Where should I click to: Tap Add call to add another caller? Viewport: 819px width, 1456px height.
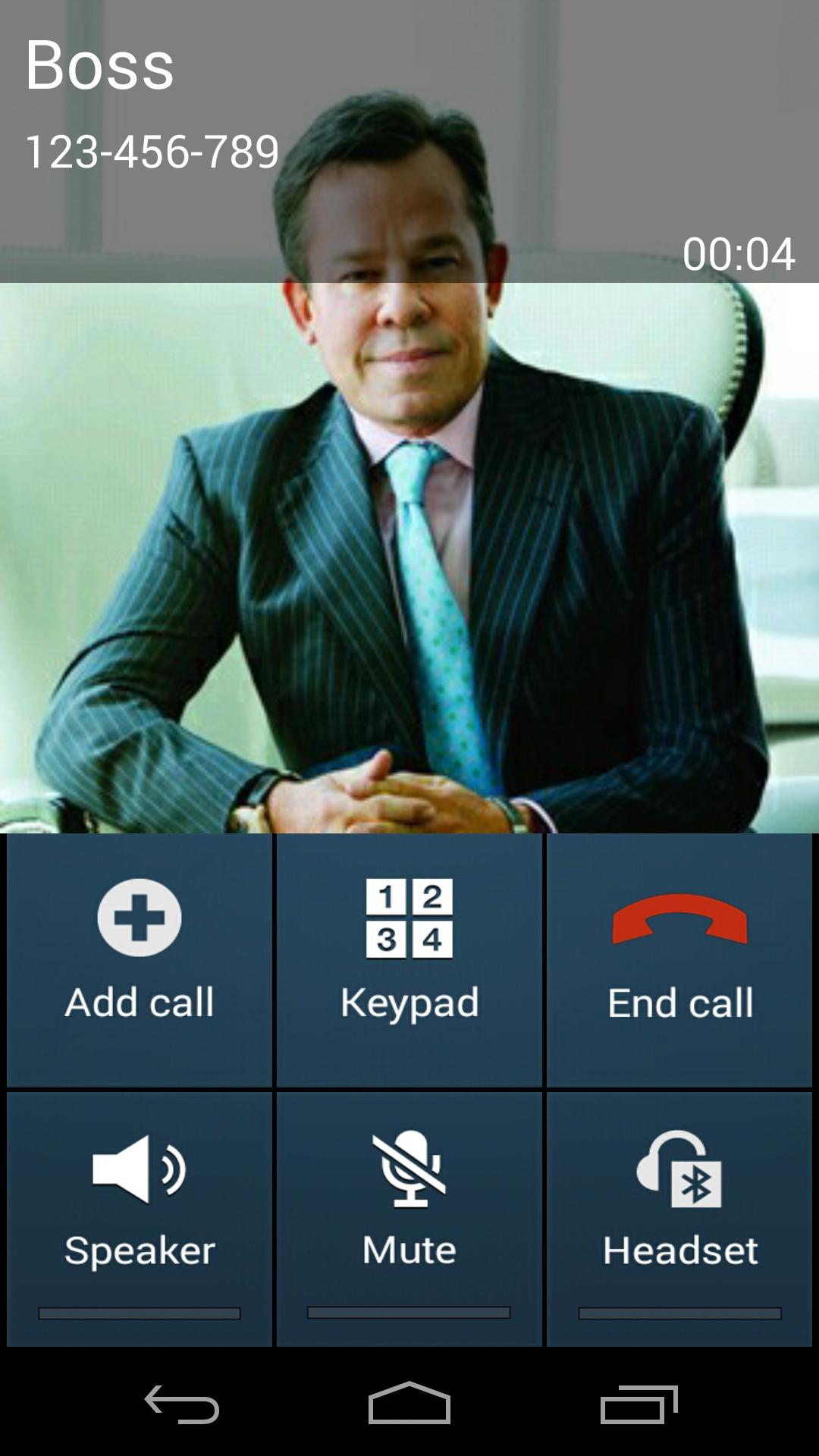[x=140, y=960]
